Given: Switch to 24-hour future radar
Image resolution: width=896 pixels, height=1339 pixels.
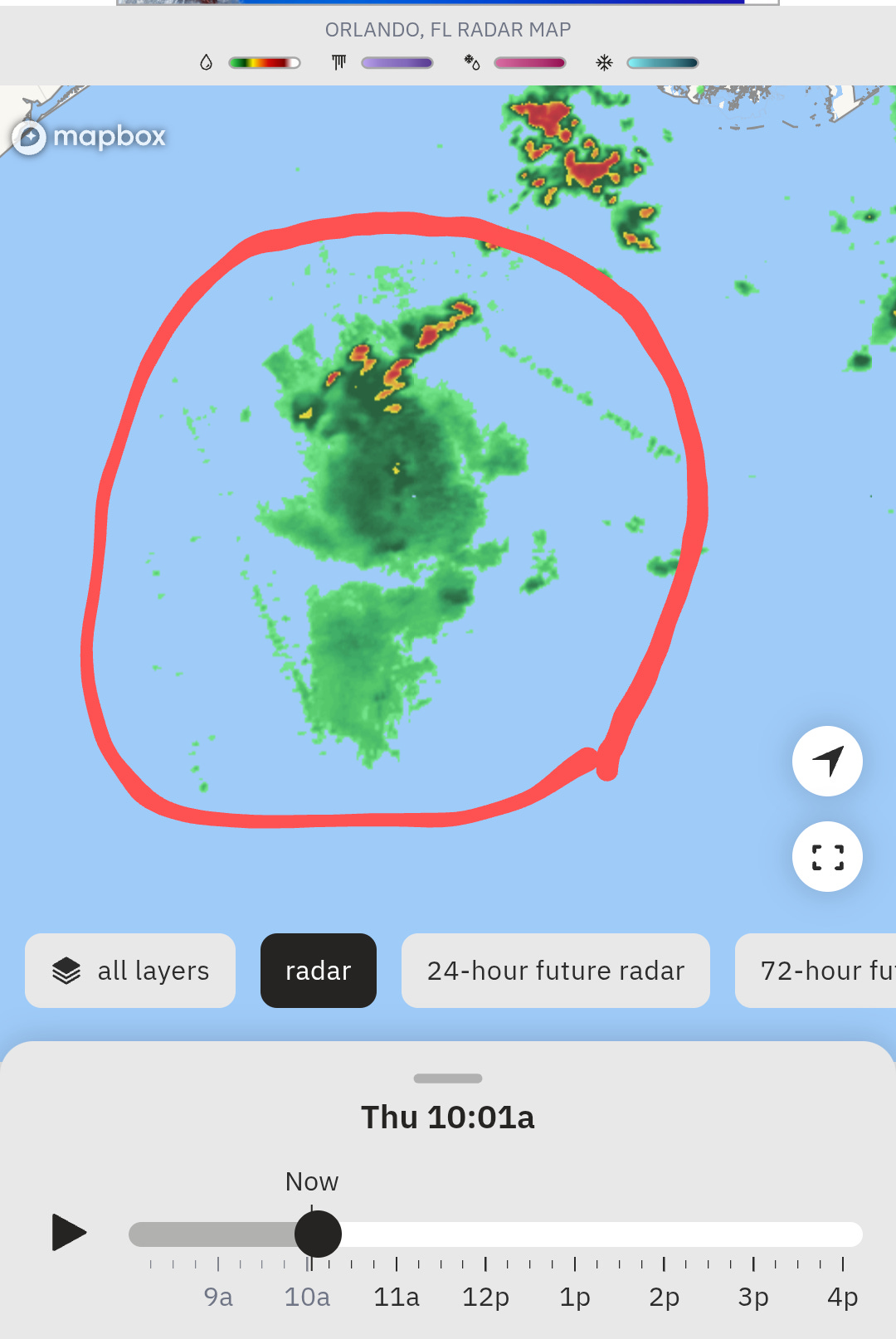Looking at the screenshot, I should click(x=555, y=971).
